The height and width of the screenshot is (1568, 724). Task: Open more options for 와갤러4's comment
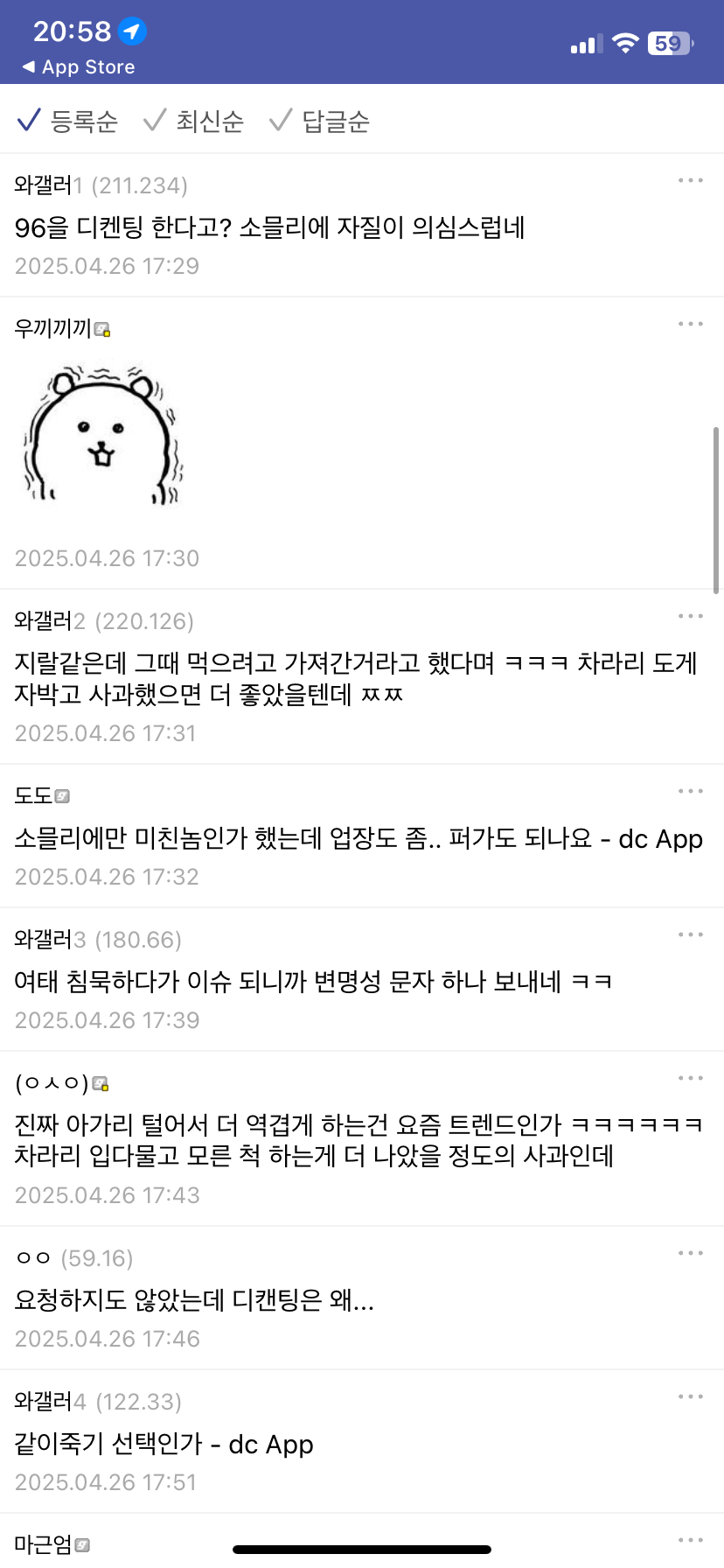pos(690,1396)
